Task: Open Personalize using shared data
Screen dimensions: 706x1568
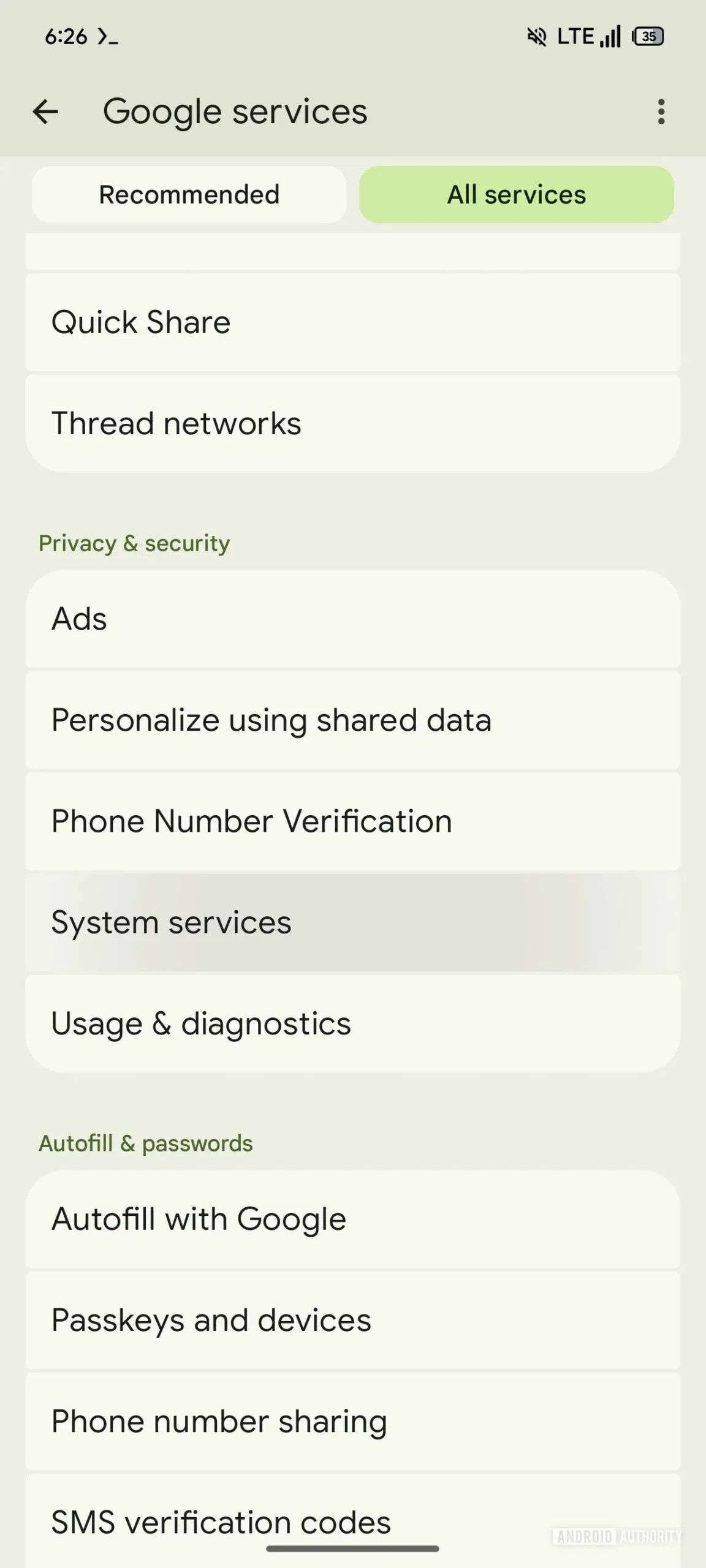Action: tap(353, 720)
